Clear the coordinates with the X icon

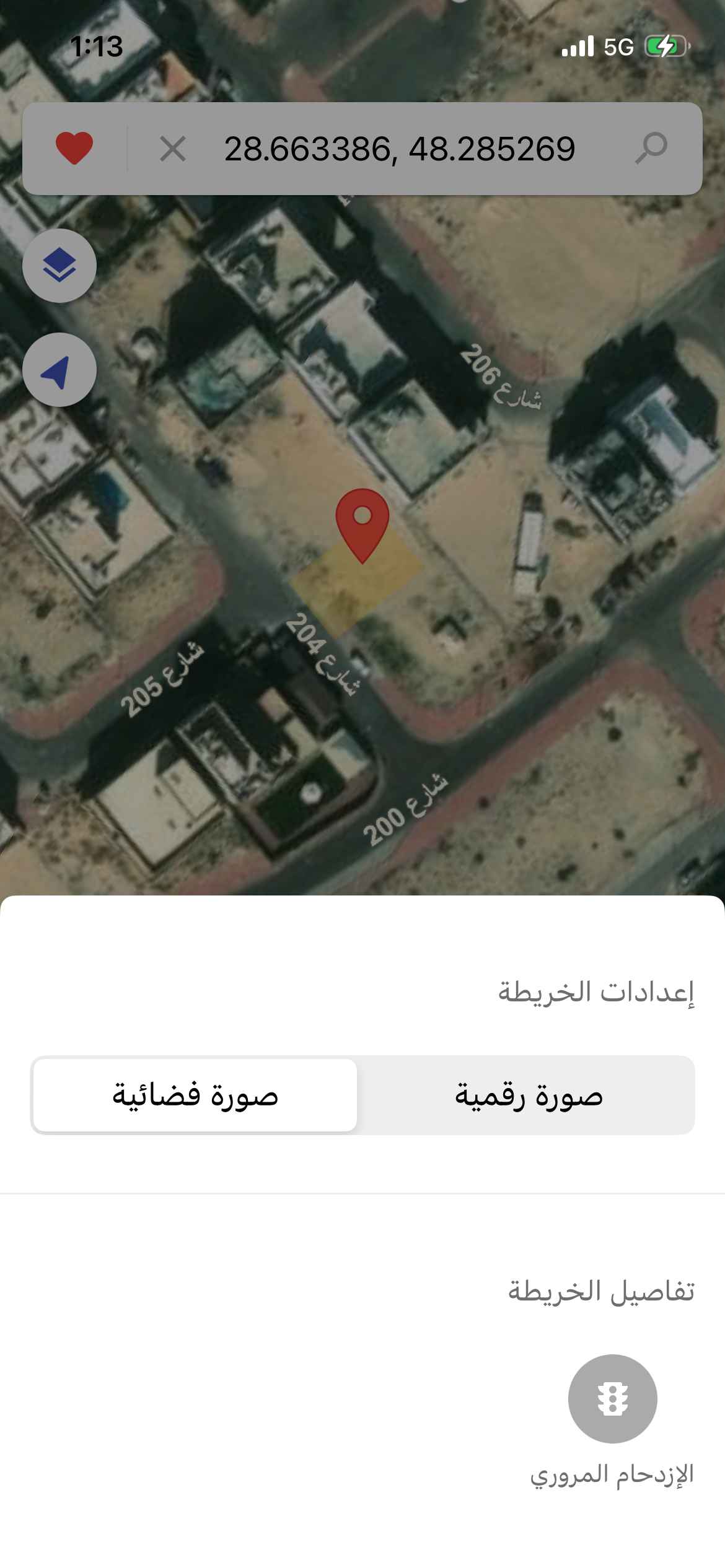click(x=173, y=149)
